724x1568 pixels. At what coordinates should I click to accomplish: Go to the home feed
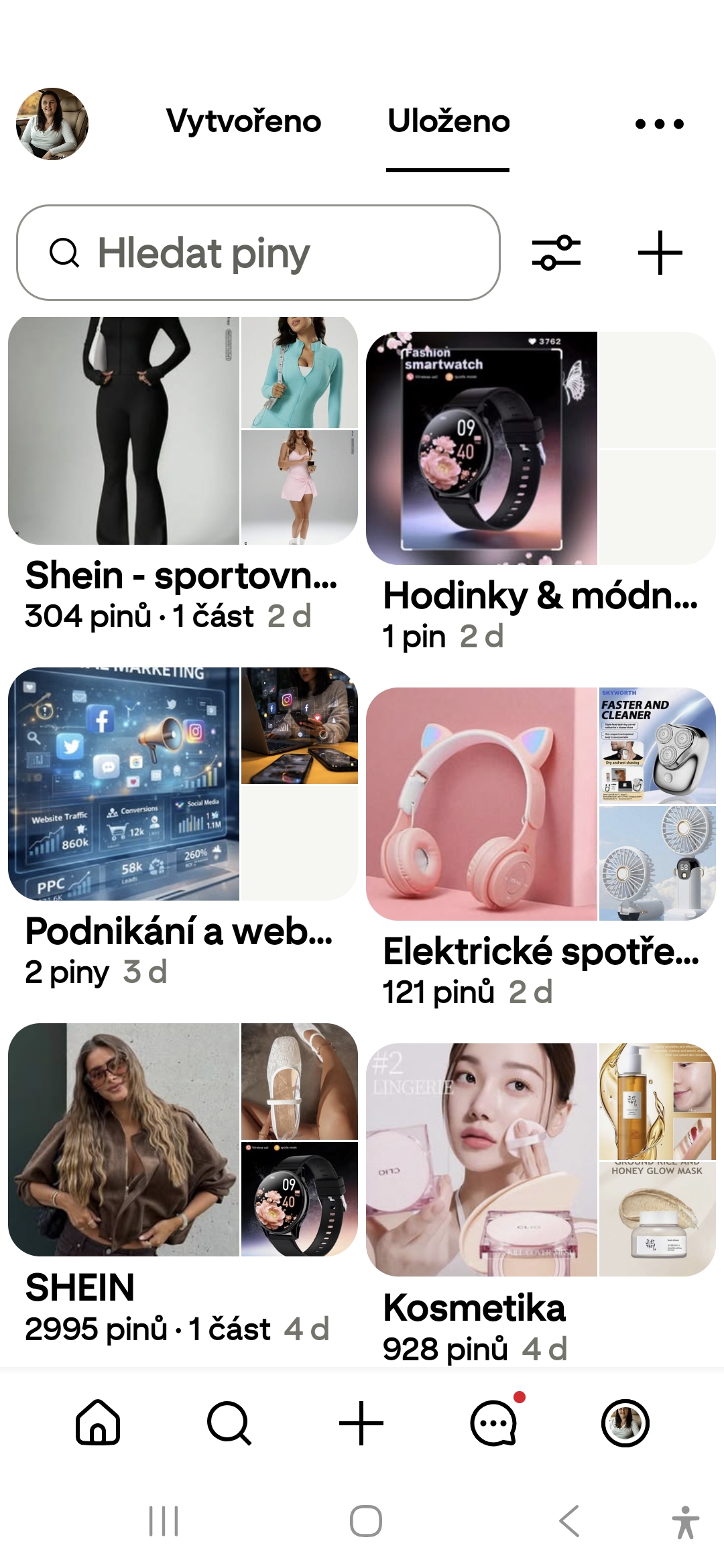pos(98,1422)
